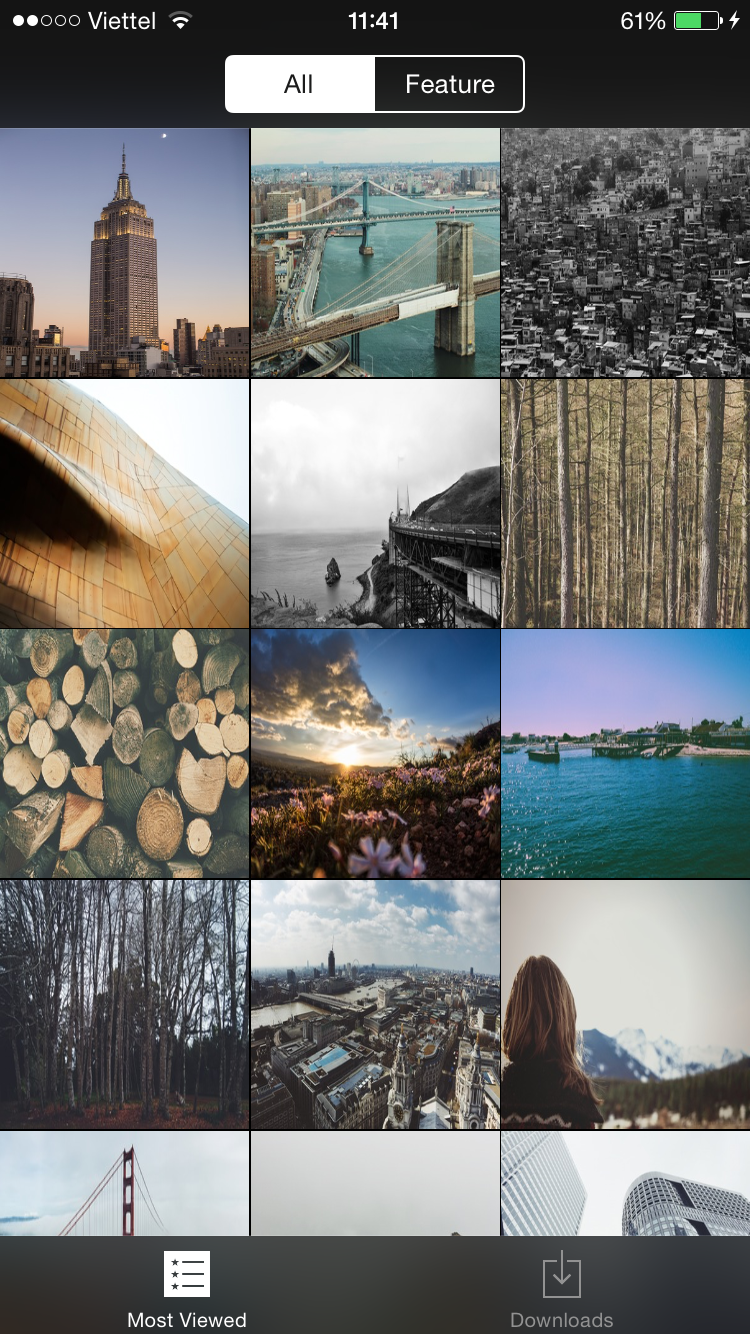Select the London aerial cityscape wallpaper

[375, 1004]
